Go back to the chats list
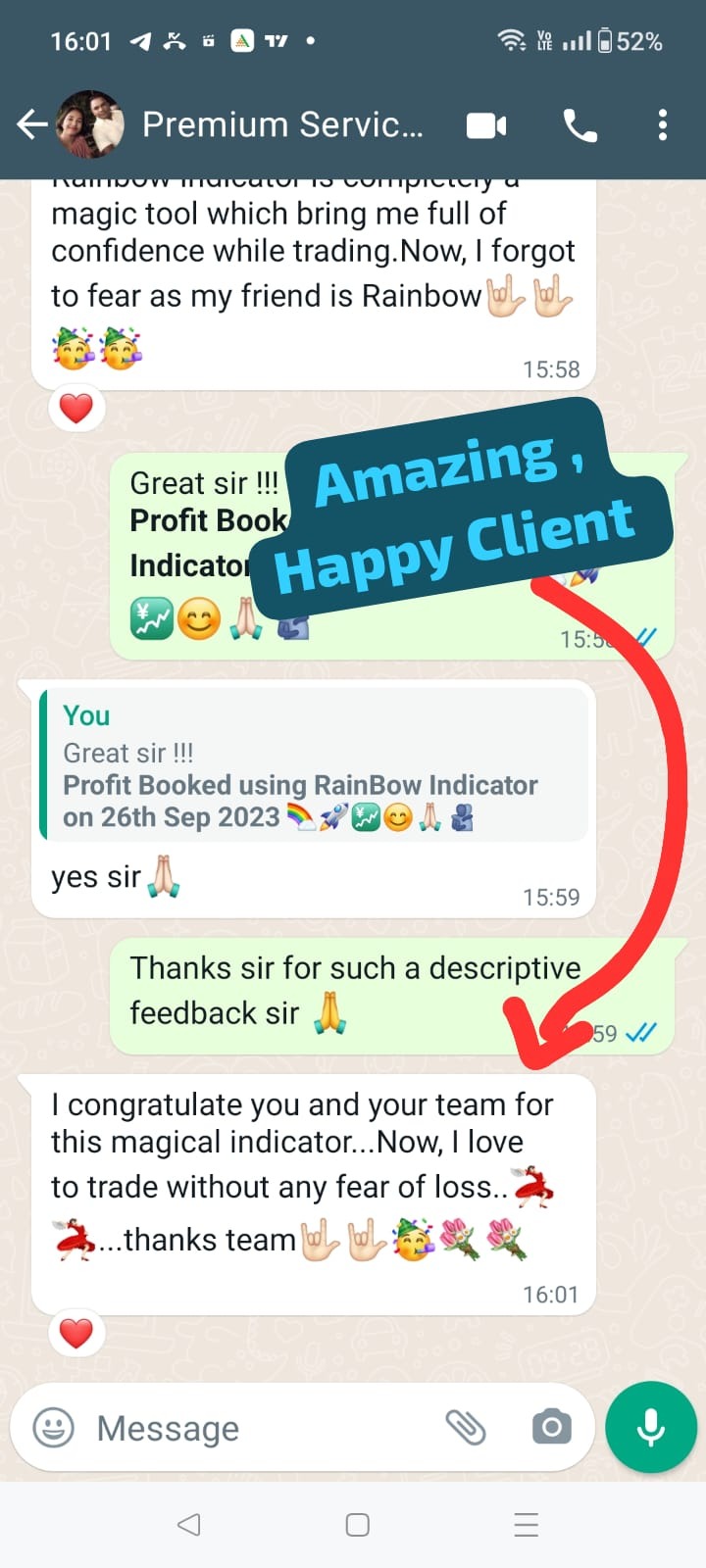 pos(32,124)
